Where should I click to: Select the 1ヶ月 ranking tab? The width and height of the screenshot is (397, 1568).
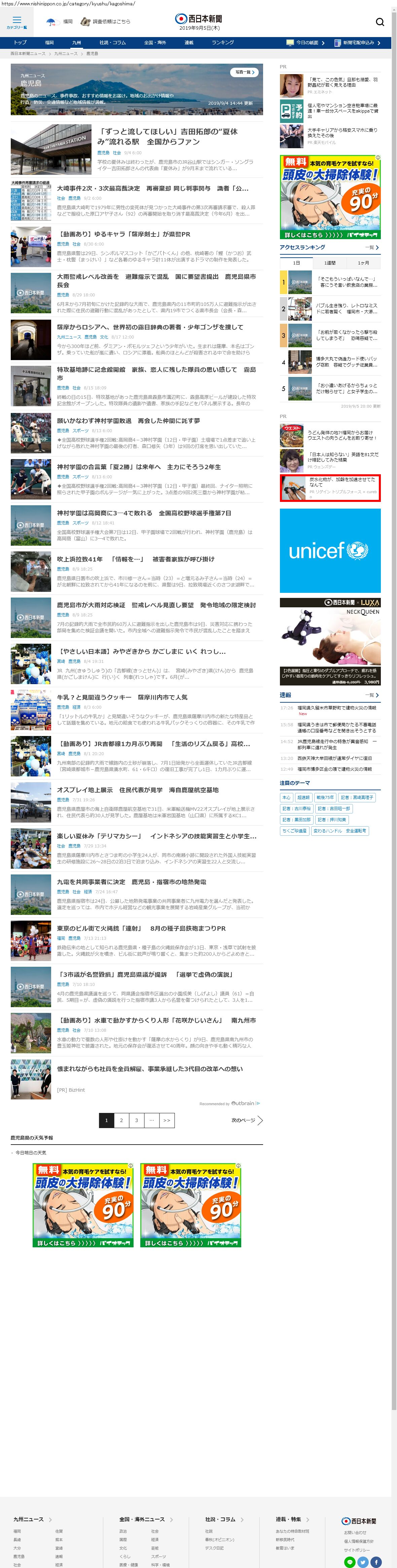tap(363, 263)
